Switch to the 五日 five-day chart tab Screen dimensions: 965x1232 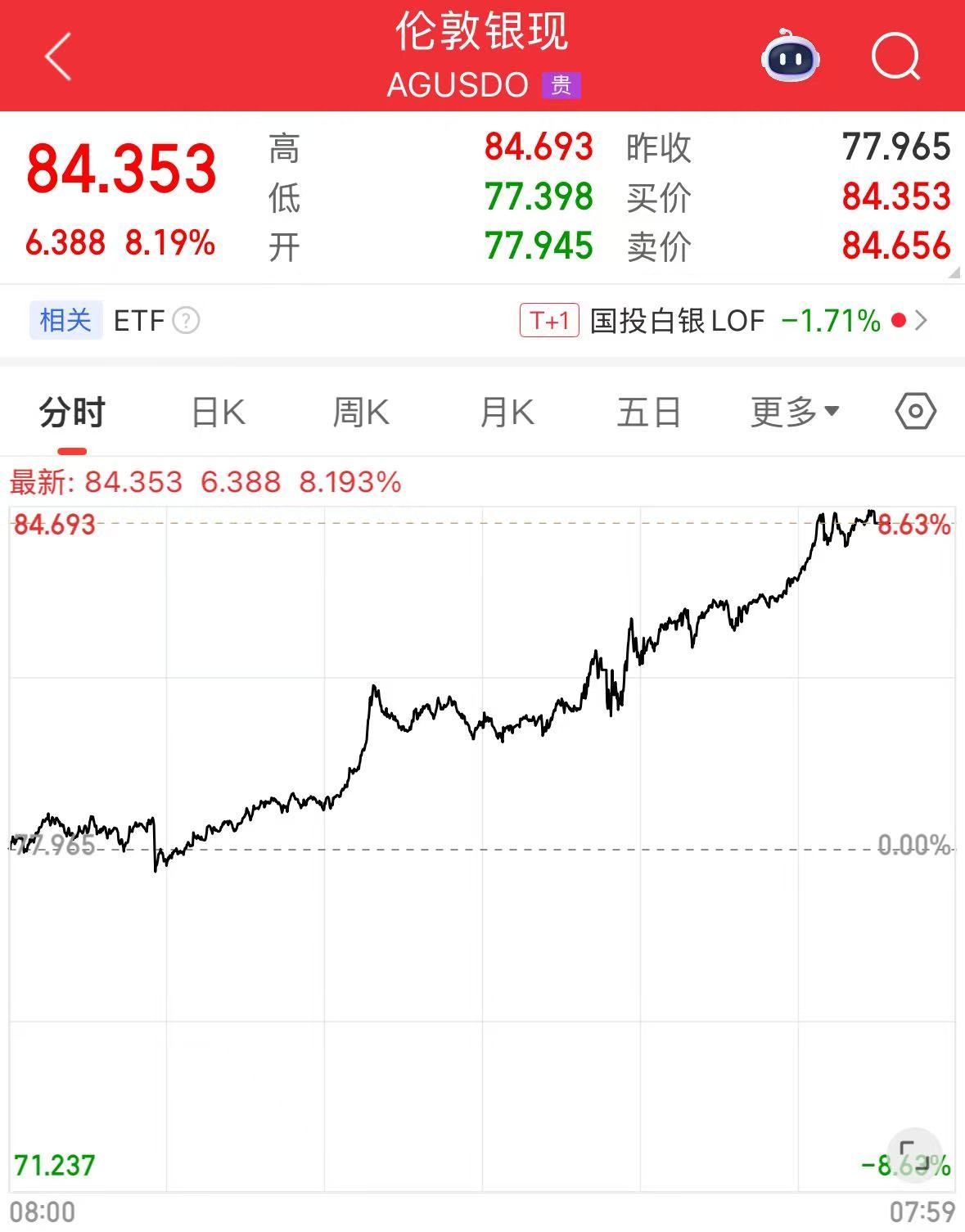pyautogui.click(x=649, y=412)
